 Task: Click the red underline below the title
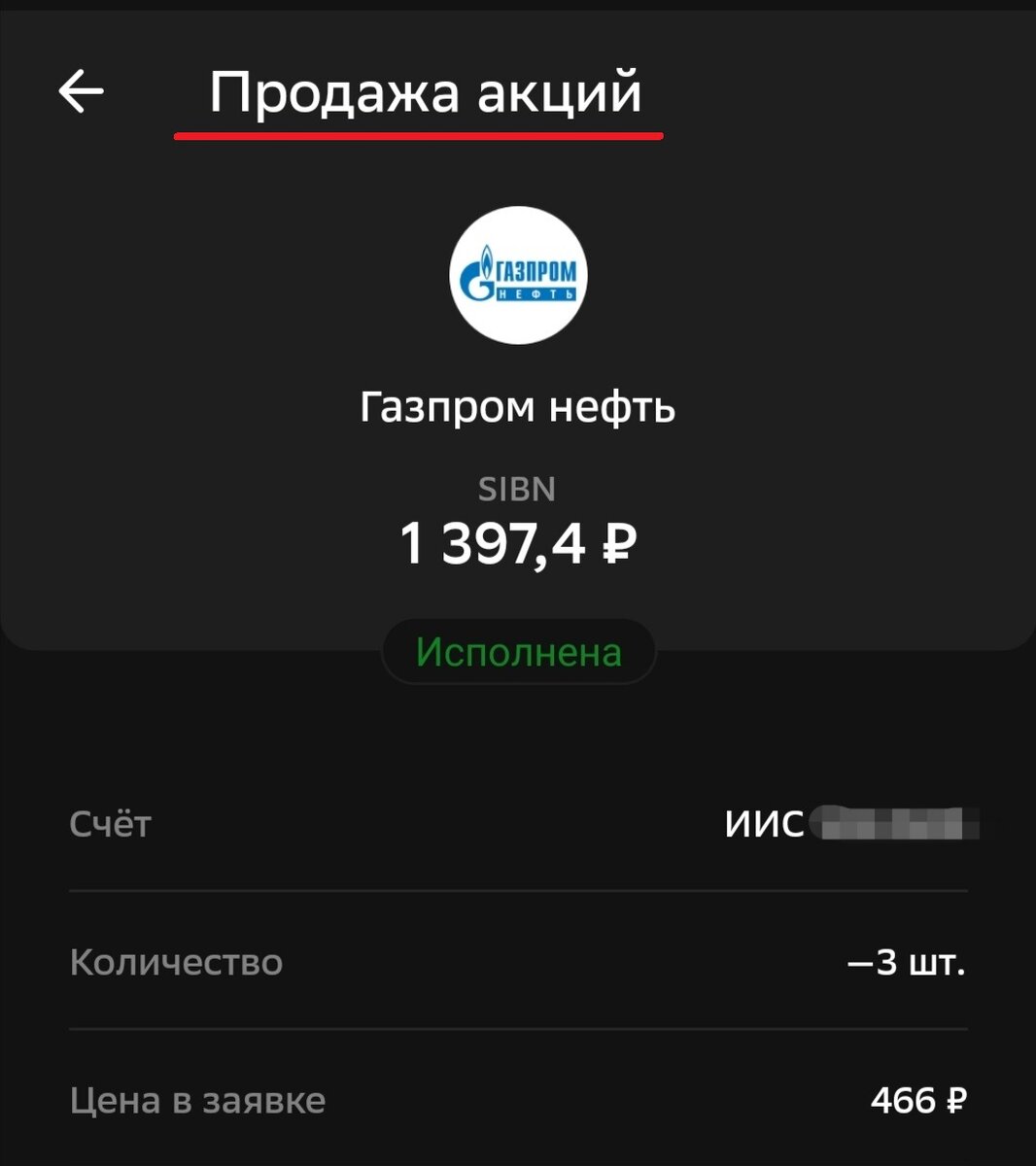tap(420, 137)
